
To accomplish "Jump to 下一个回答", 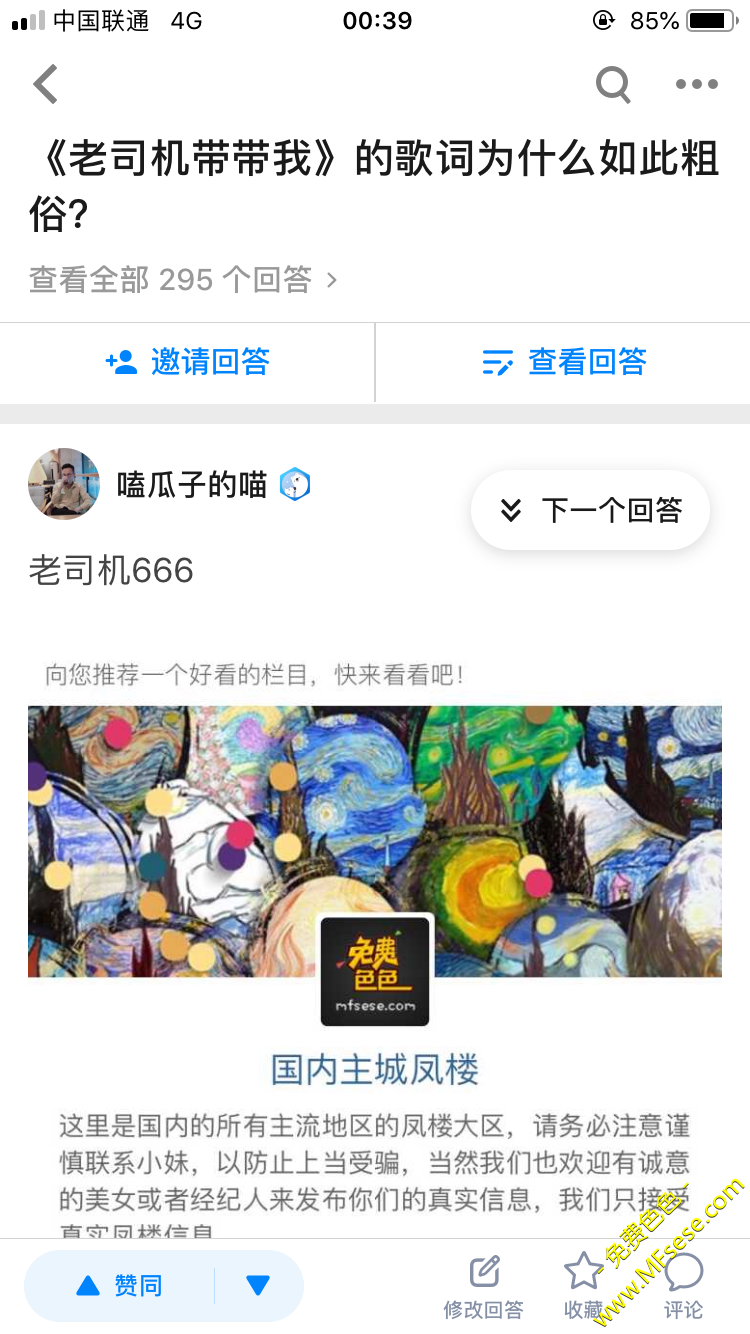I will click(x=590, y=510).
